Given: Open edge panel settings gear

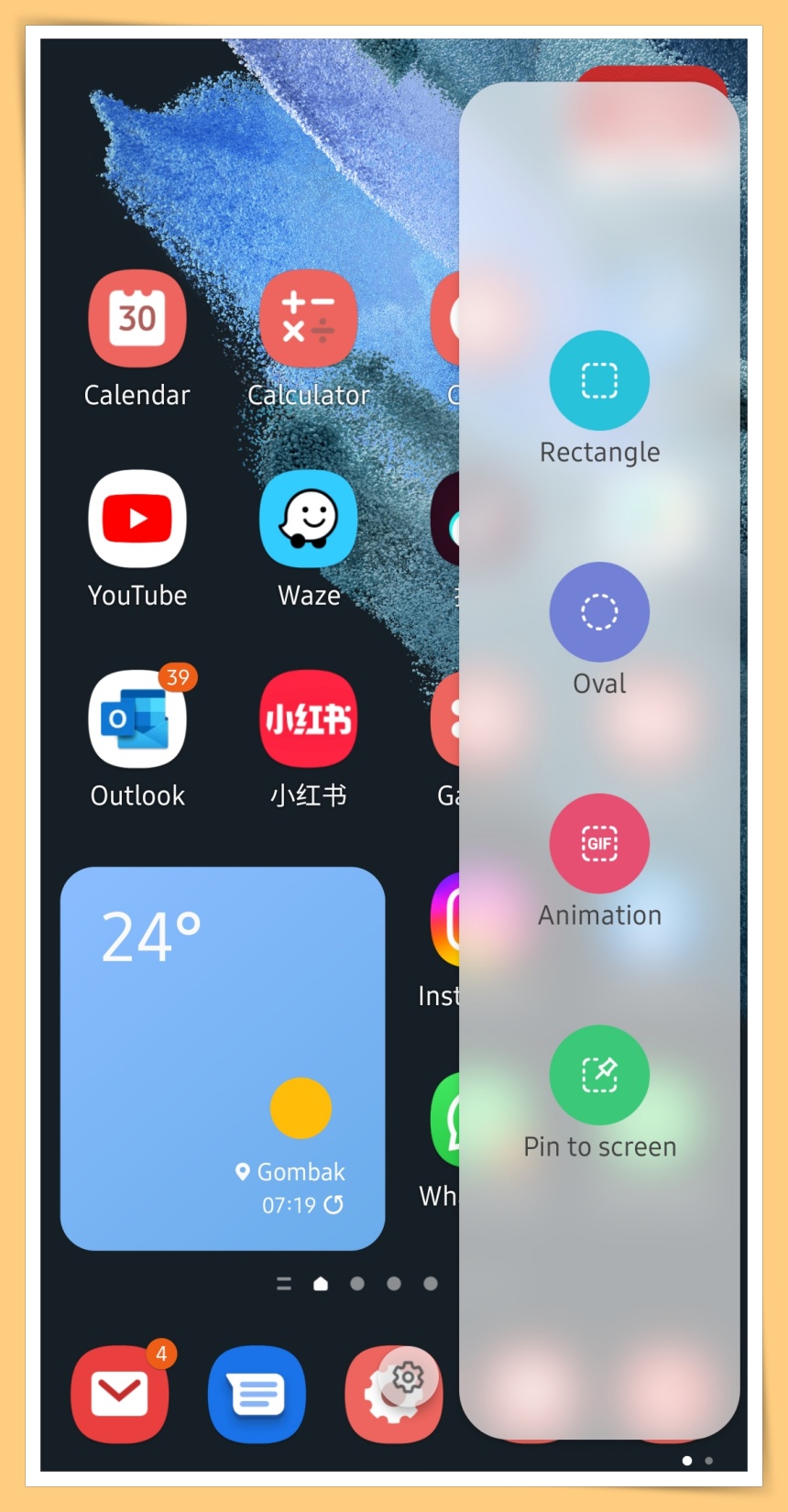Looking at the screenshot, I should coord(409,1376).
